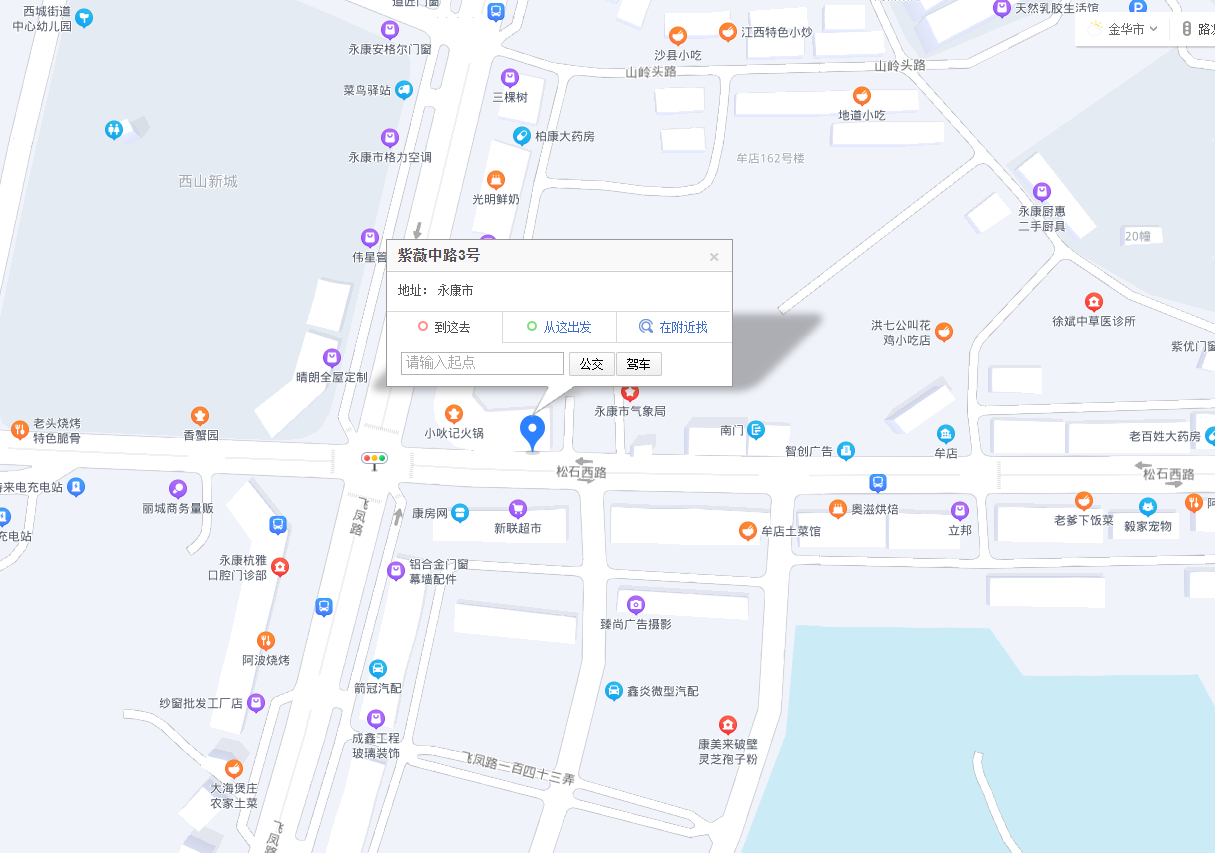The width and height of the screenshot is (1215, 853).
Task: Close the 紫薇中路3号 info popup
Action: (714, 257)
